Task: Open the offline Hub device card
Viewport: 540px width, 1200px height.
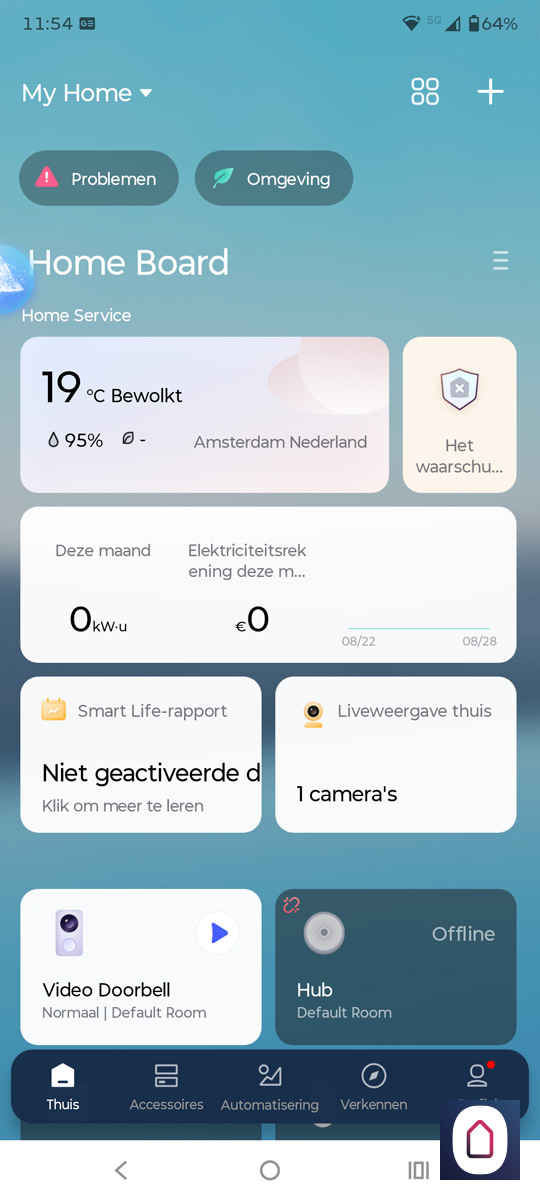Action: tap(396, 967)
